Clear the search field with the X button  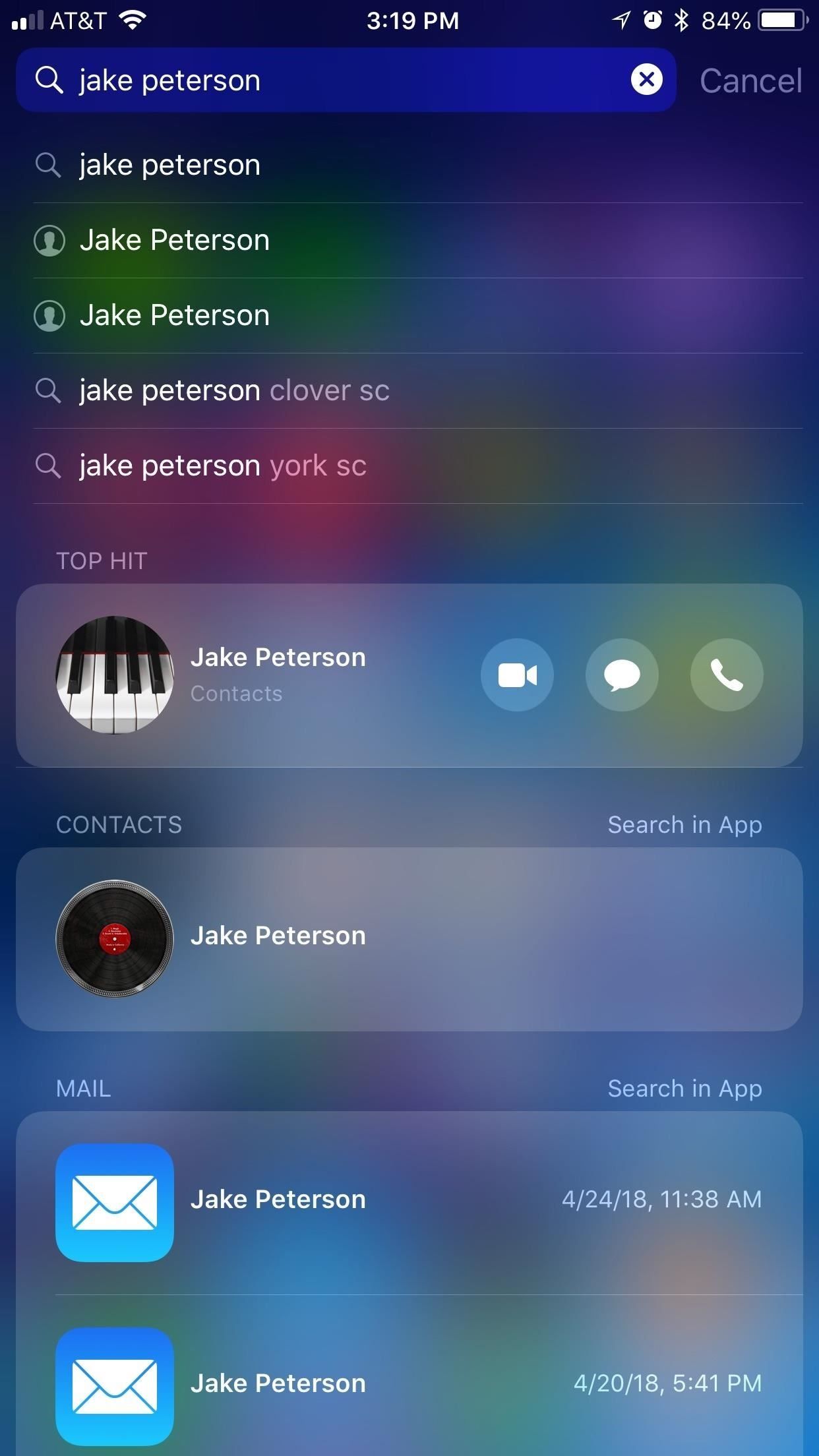[x=647, y=79]
